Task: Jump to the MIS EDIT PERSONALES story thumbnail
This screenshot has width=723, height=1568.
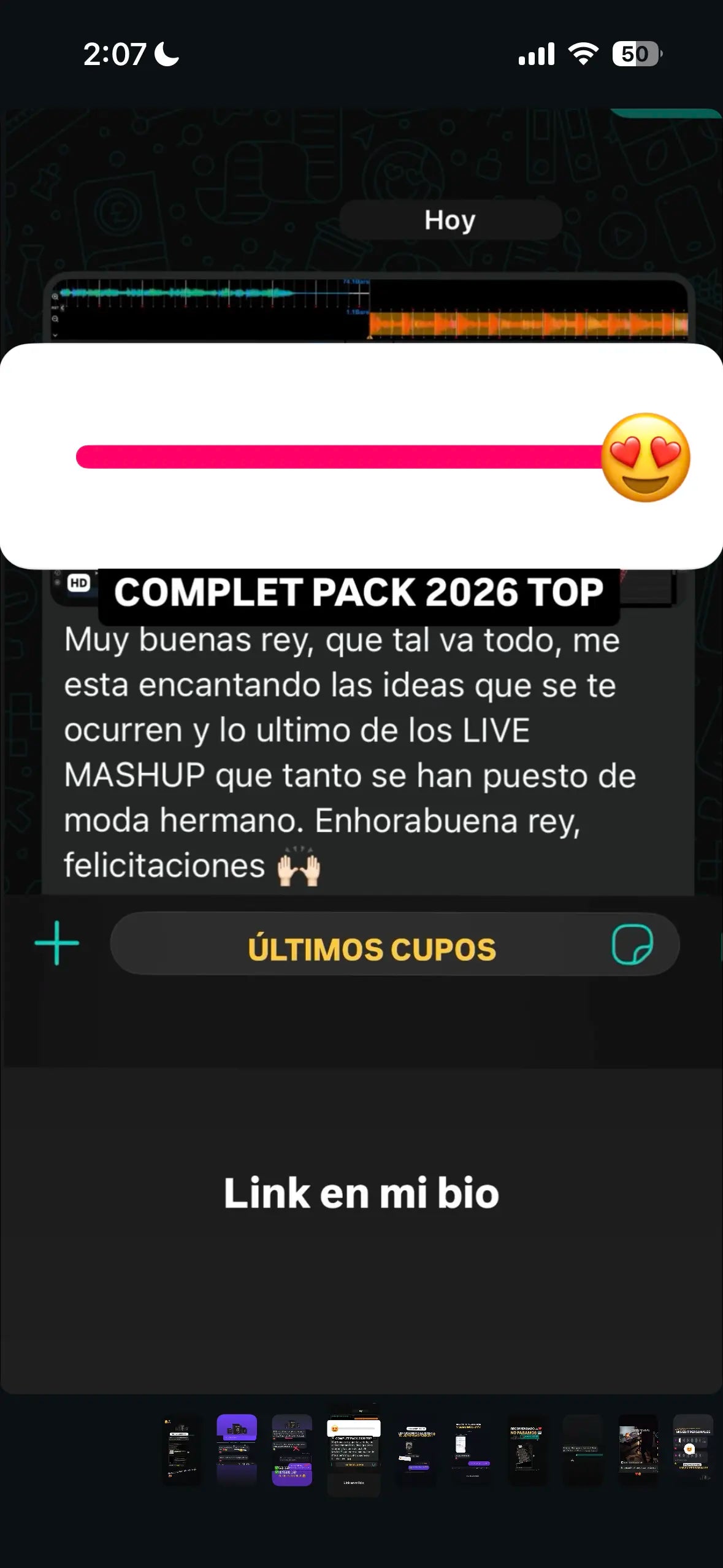Action: click(692, 1449)
